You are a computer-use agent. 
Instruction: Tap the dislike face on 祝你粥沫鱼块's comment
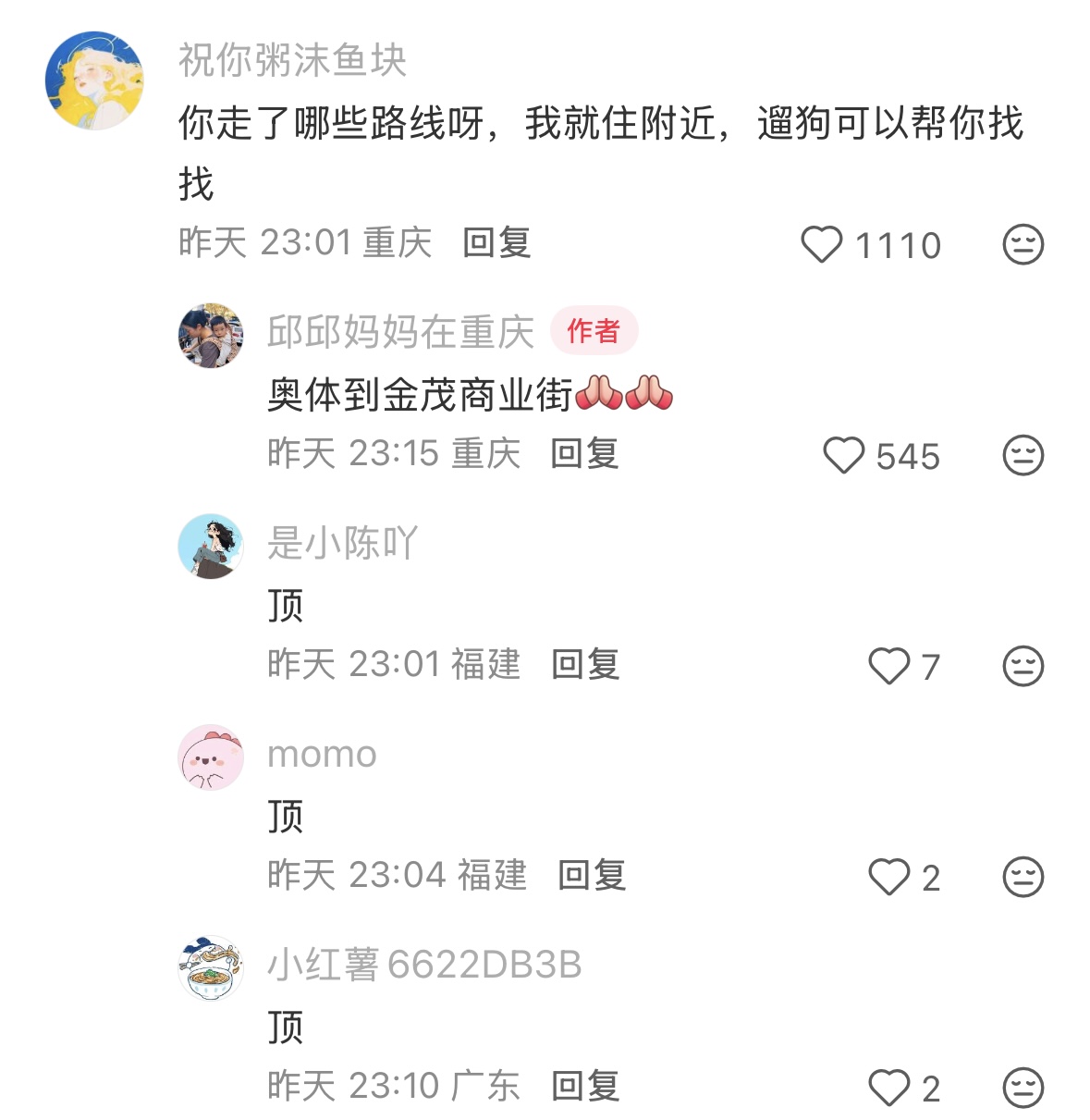(x=1023, y=245)
